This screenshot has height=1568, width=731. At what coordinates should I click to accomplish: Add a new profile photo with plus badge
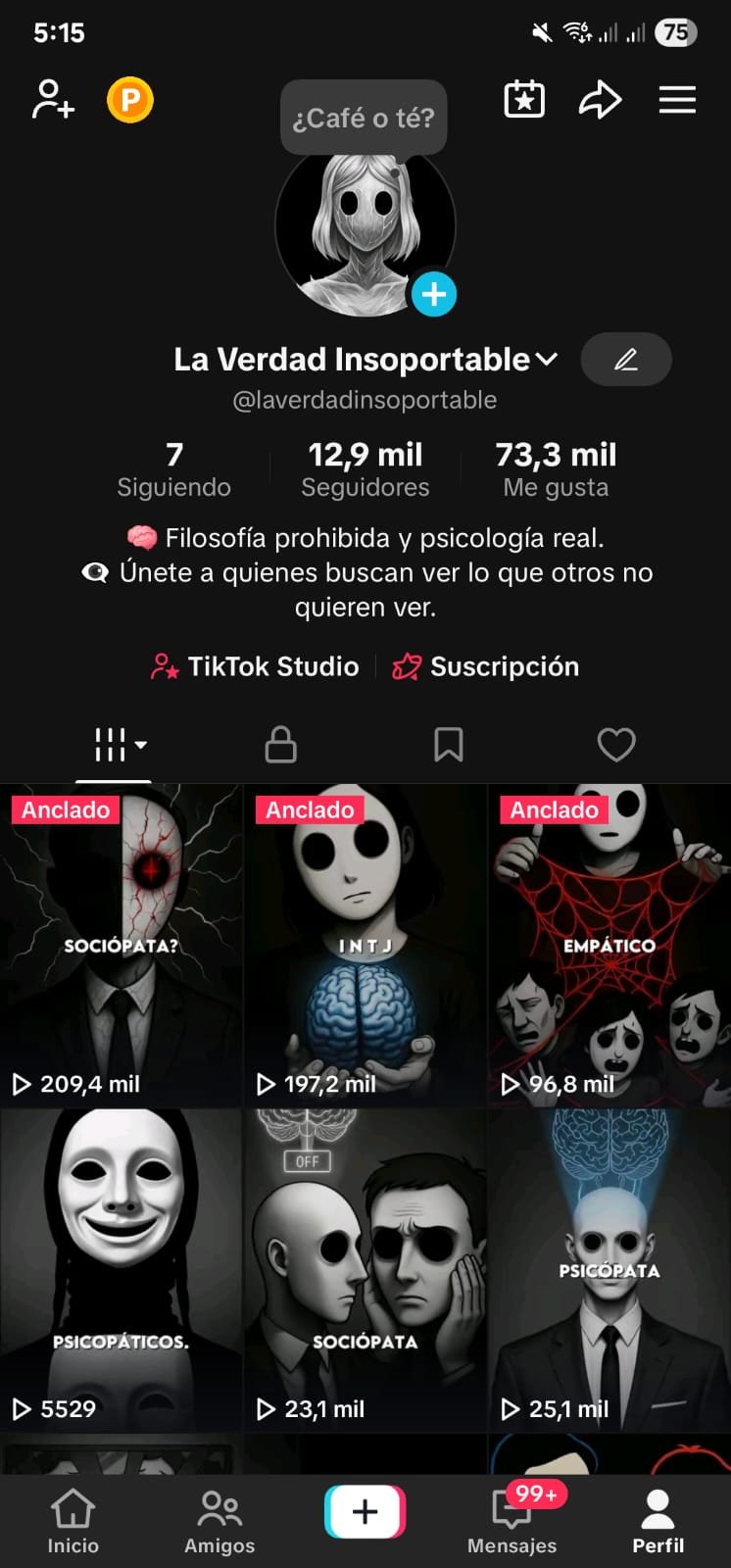coord(433,294)
